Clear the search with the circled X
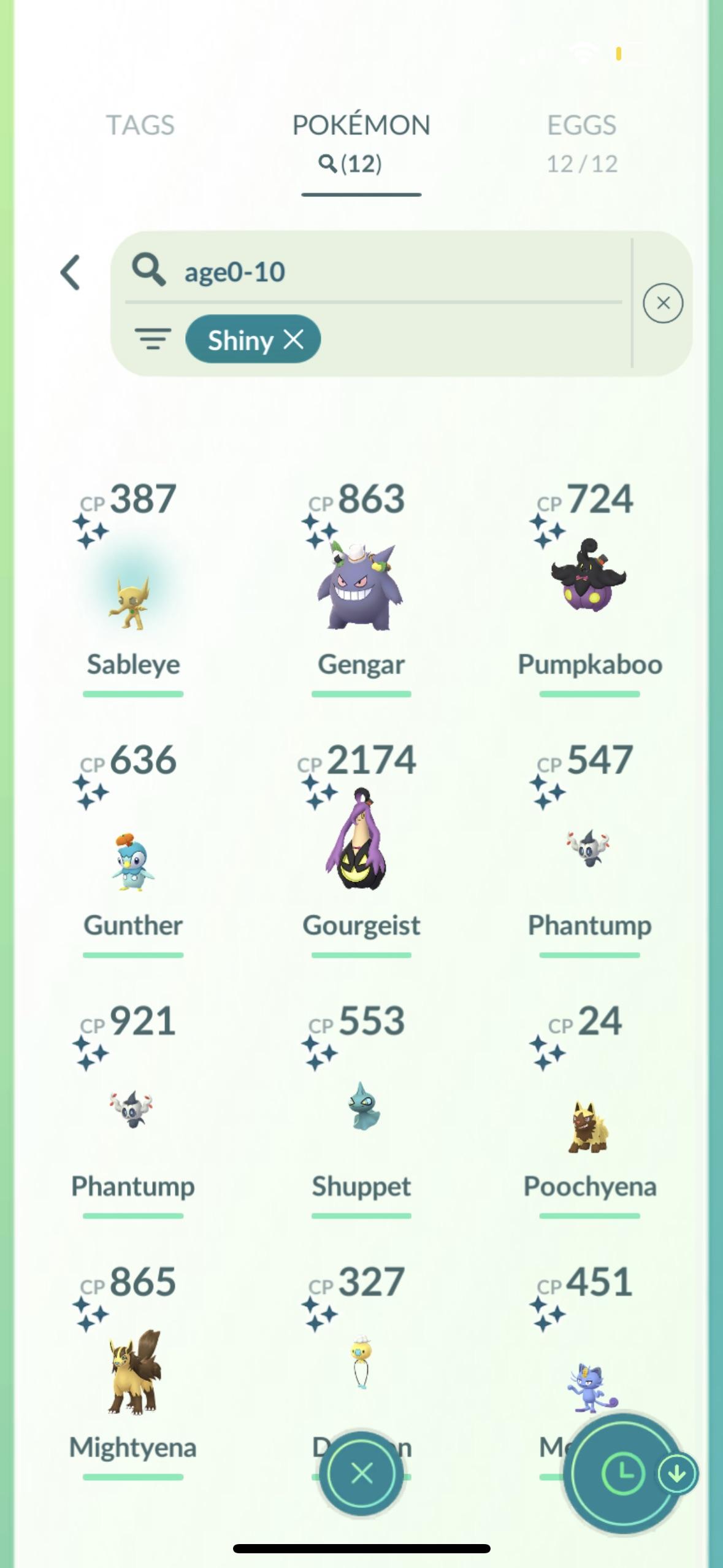 point(662,303)
